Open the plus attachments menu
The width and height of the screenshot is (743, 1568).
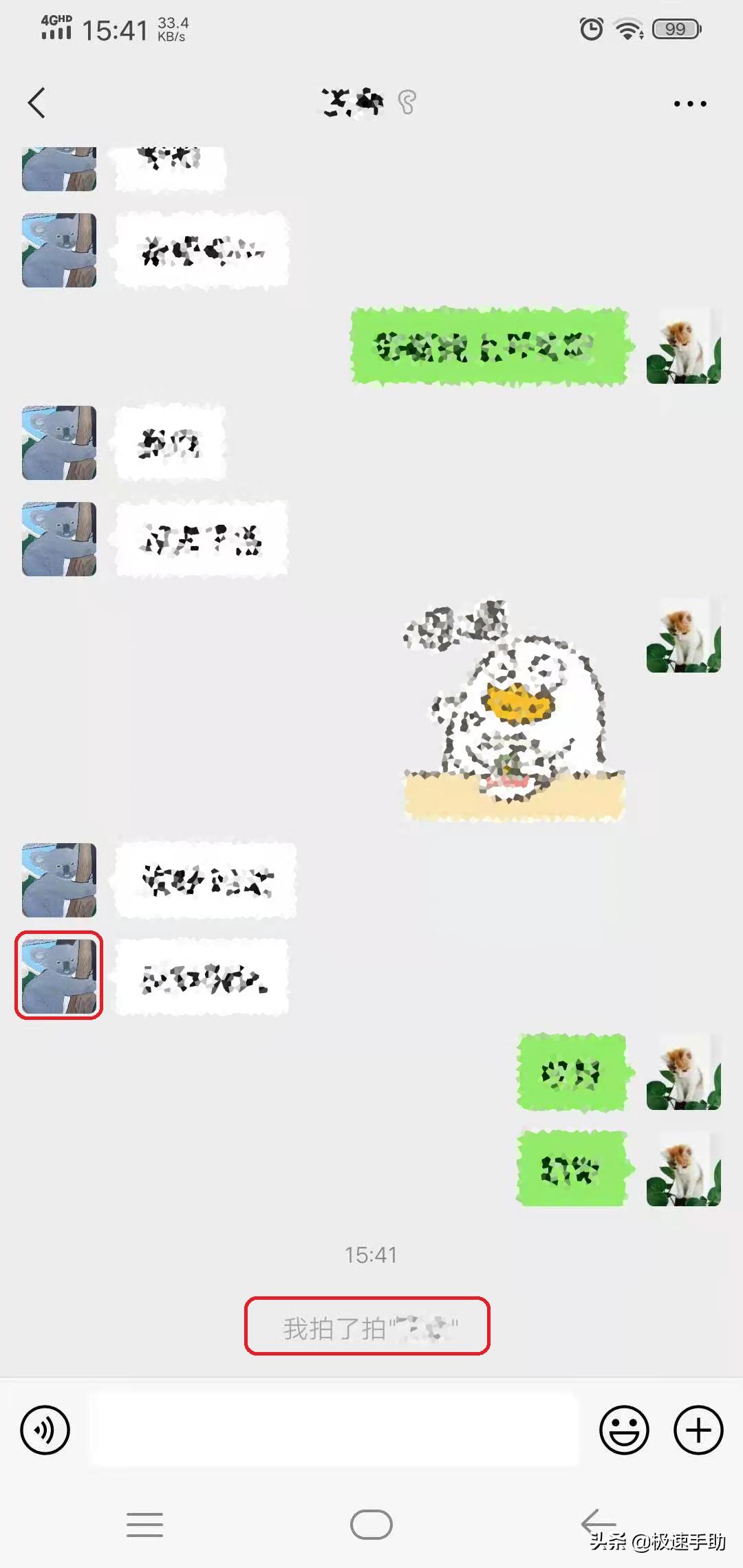click(698, 1430)
